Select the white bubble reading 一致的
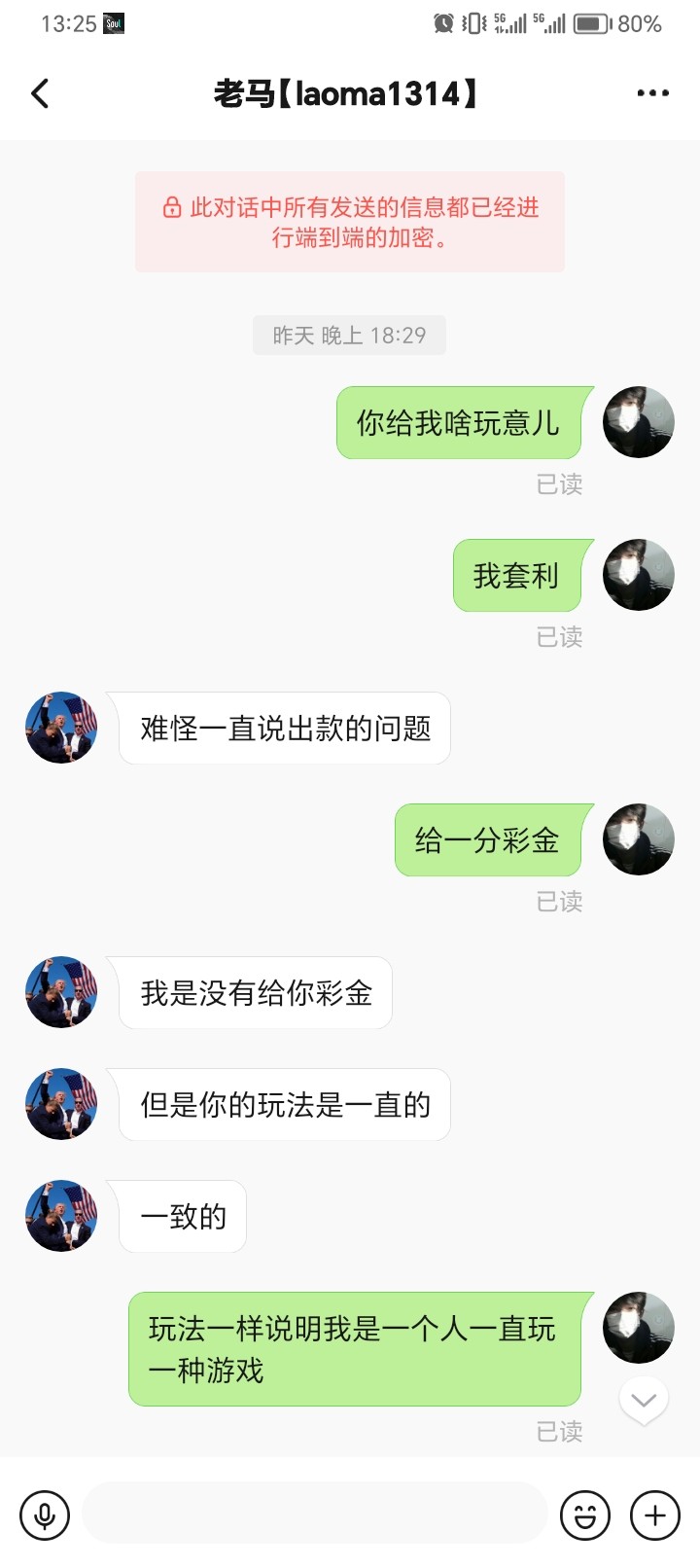Viewport: 700px width, 1568px height. tap(181, 1215)
